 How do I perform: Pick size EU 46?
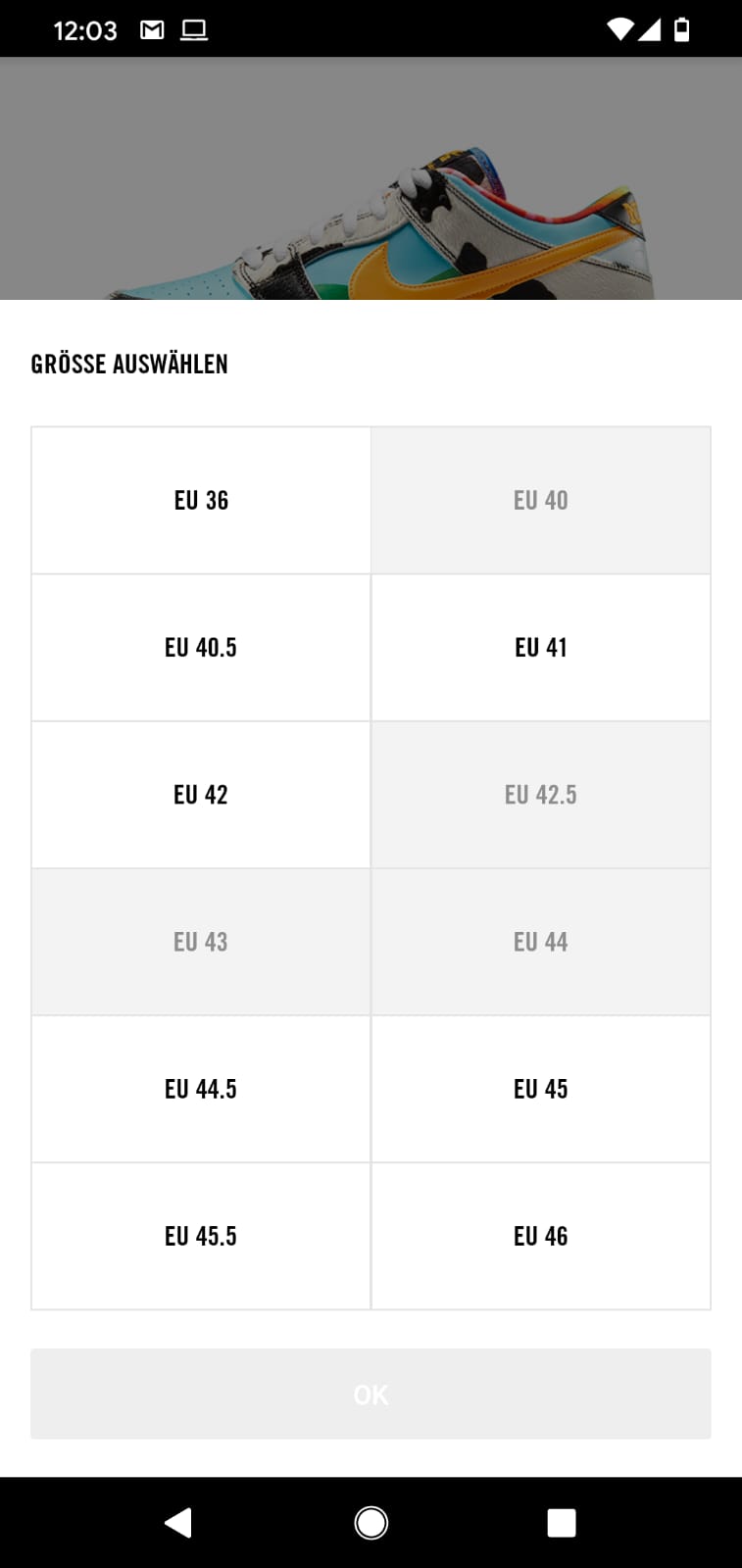[x=541, y=1236]
